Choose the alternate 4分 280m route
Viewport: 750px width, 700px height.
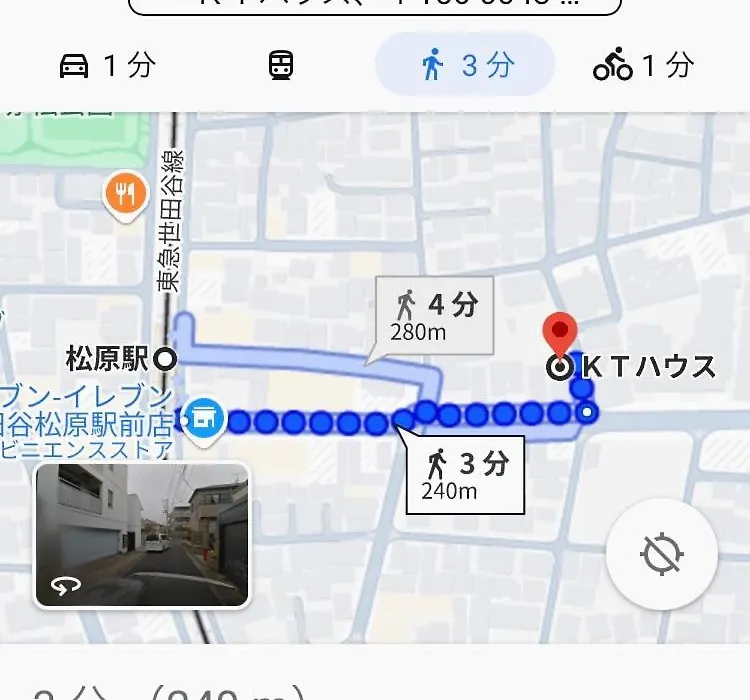click(434, 315)
